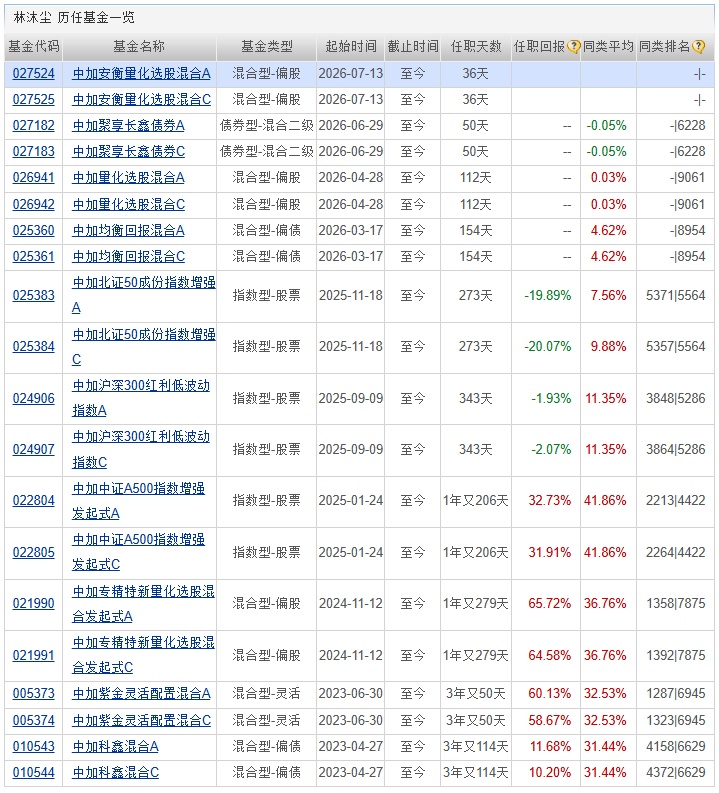Open the 中加量化选股混合A name link

pyautogui.click(x=128, y=178)
